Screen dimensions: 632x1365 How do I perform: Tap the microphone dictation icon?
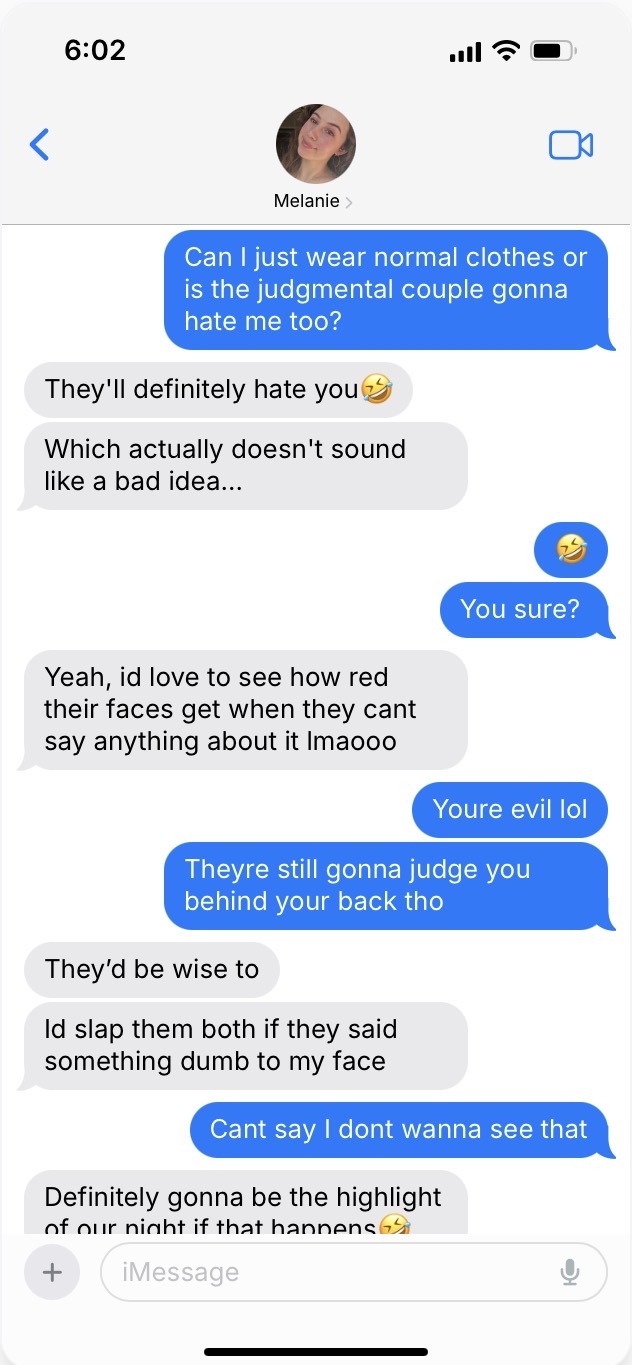click(x=570, y=1272)
